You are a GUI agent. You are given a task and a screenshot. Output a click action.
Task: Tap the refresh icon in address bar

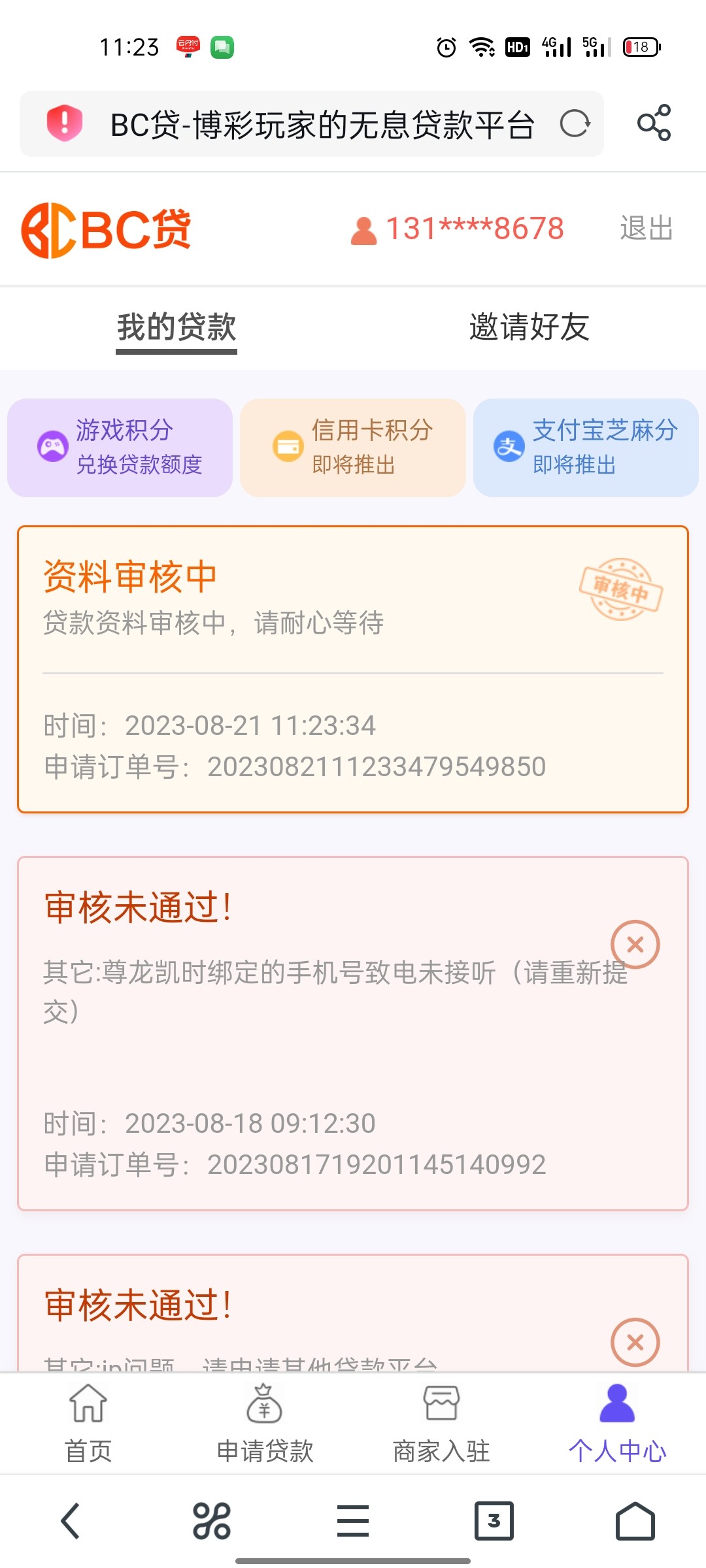[575, 123]
